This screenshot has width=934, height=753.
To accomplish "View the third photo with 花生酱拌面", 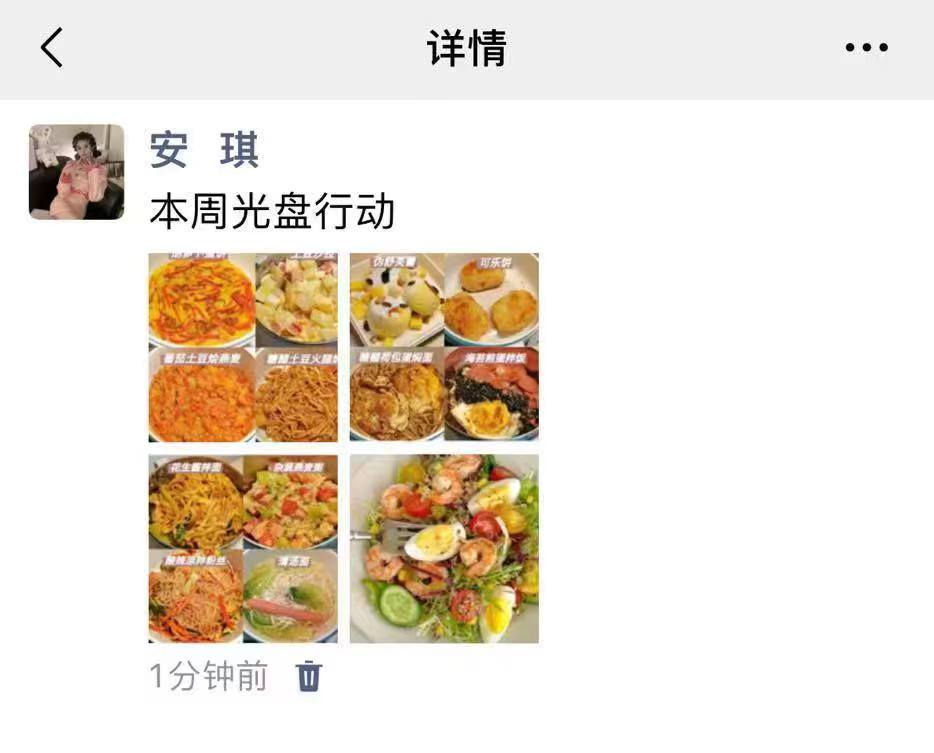I will click(x=243, y=548).
